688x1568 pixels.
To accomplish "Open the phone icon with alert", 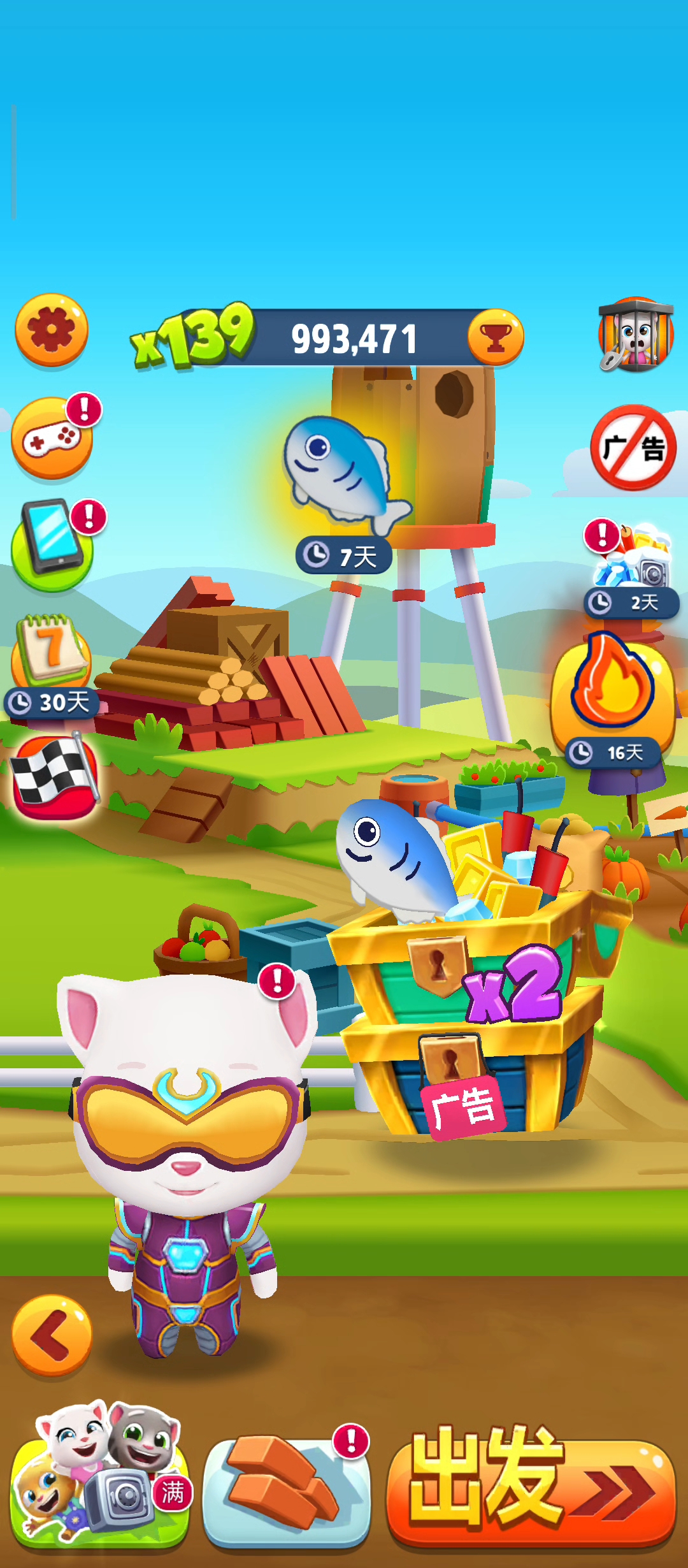I will coord(52,544).
